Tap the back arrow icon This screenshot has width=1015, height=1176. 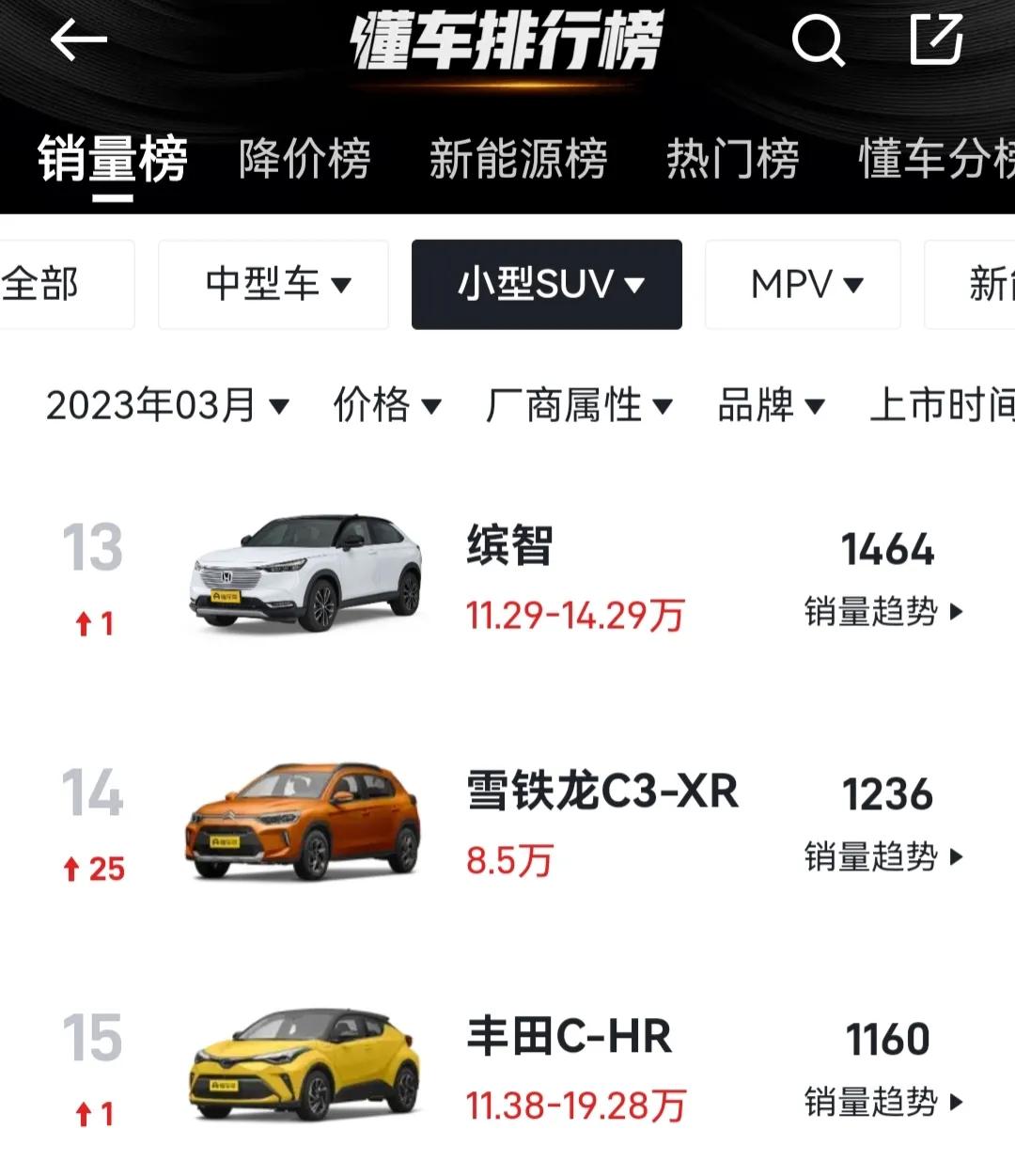click(x=80, y=41)
